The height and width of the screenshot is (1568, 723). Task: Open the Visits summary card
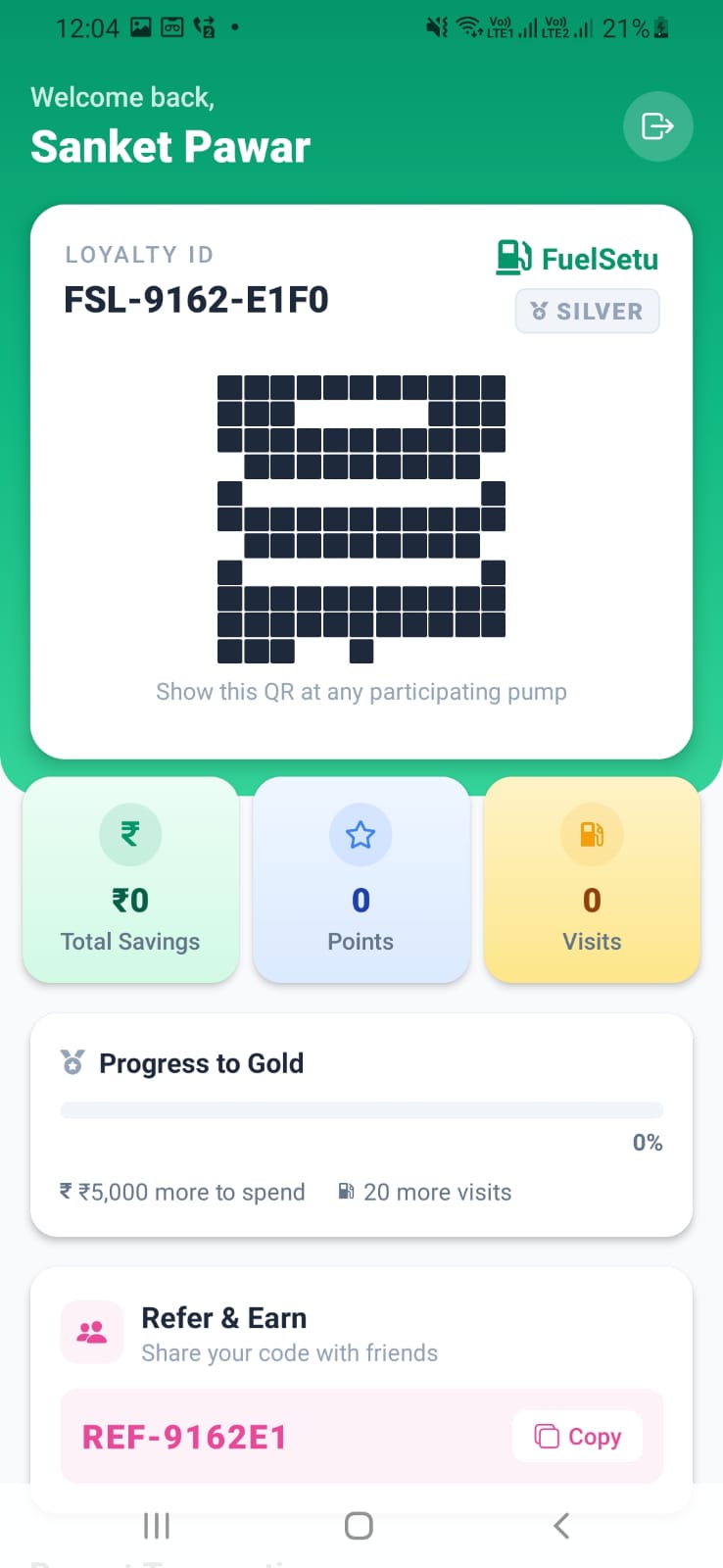591,879
